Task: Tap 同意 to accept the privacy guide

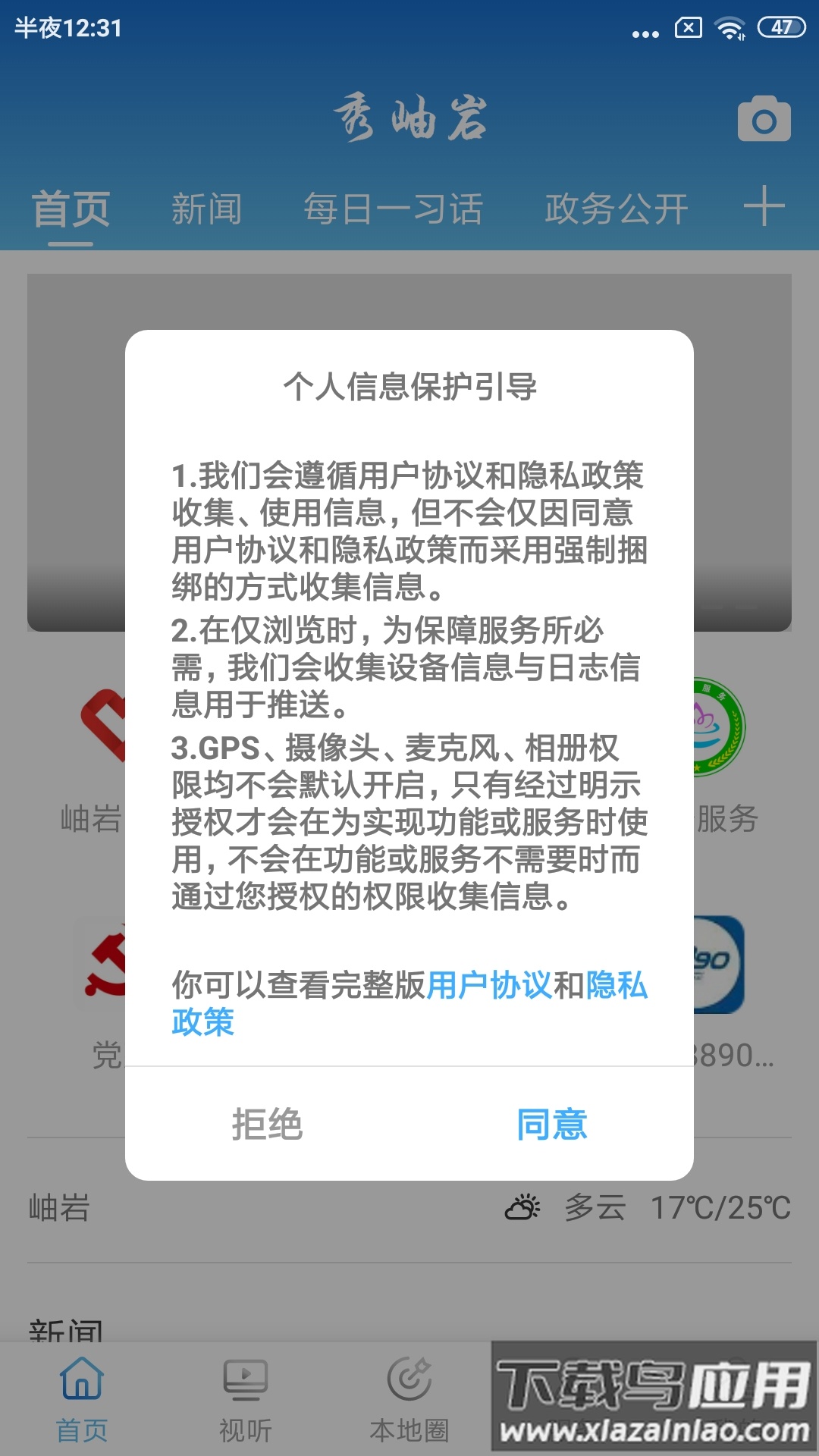Action: [x=551, y=1124]
